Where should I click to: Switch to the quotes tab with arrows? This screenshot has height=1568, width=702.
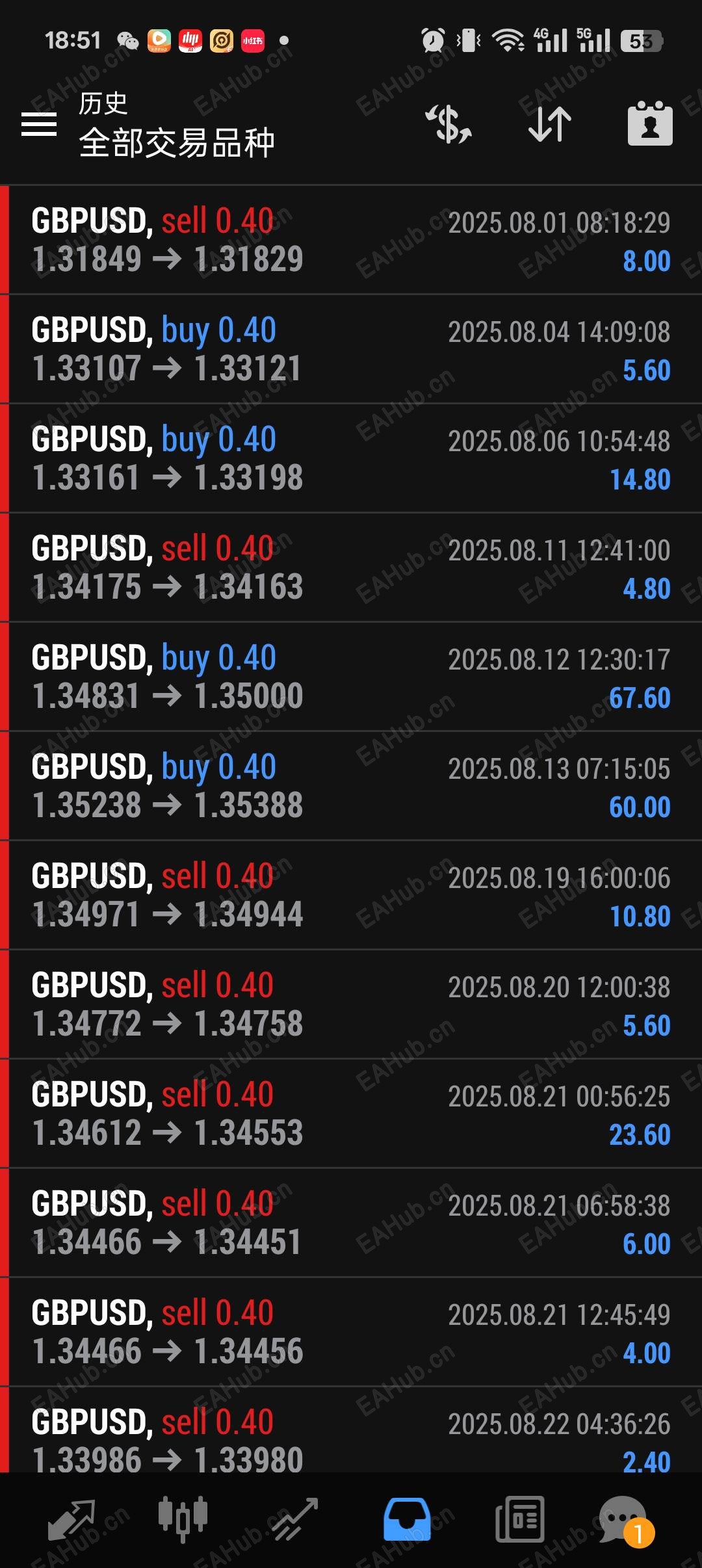click(71, 1520)
